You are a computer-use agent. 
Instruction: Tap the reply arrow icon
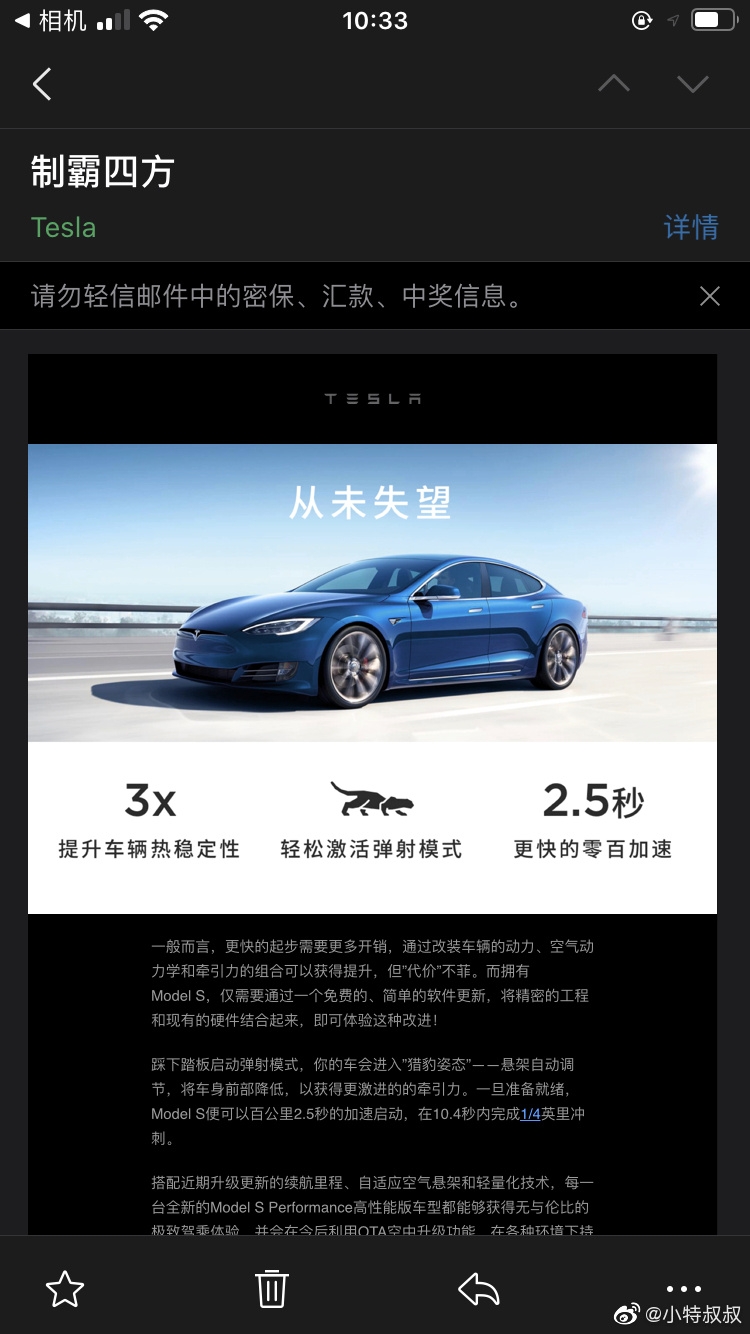[x=479, y=1289]
